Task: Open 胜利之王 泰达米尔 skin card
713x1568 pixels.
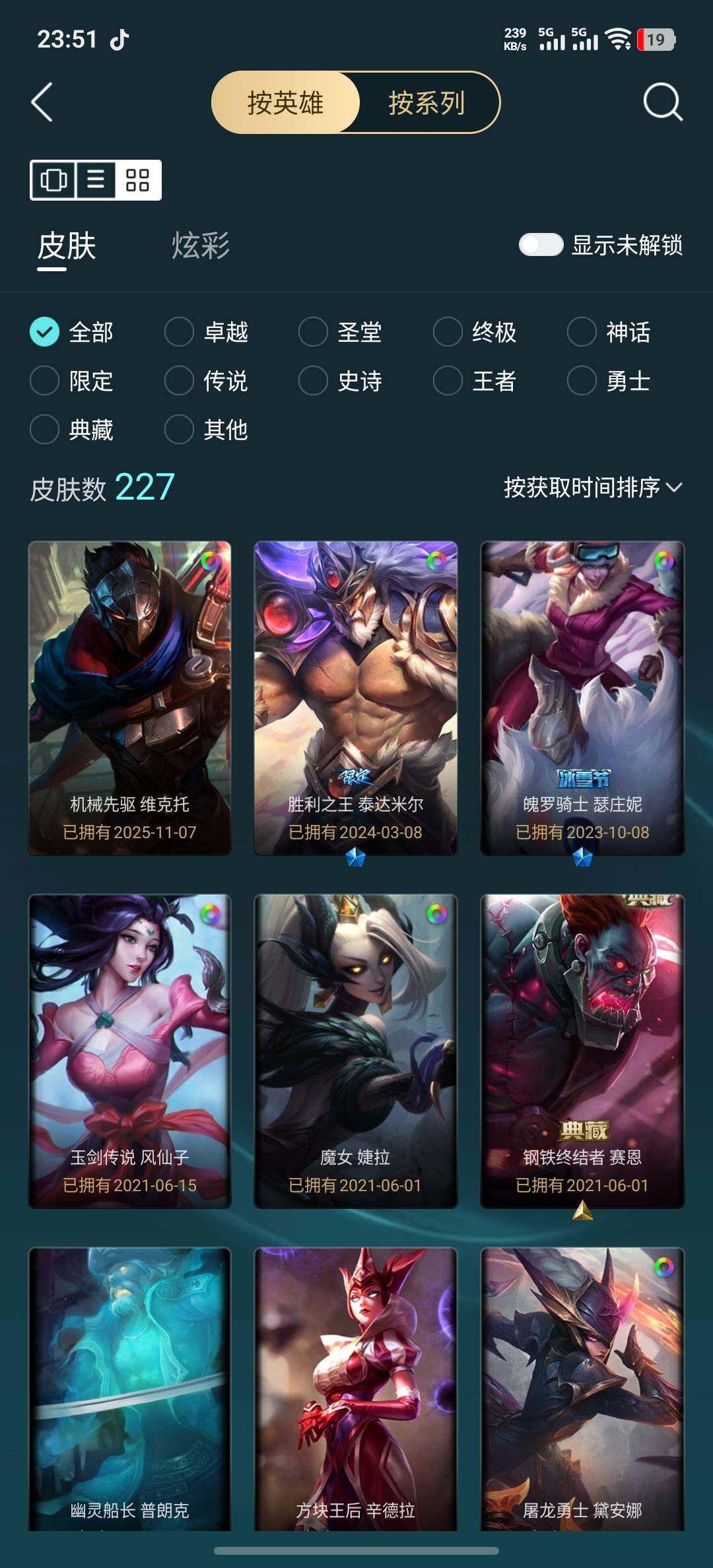Action: pos(356,698)
